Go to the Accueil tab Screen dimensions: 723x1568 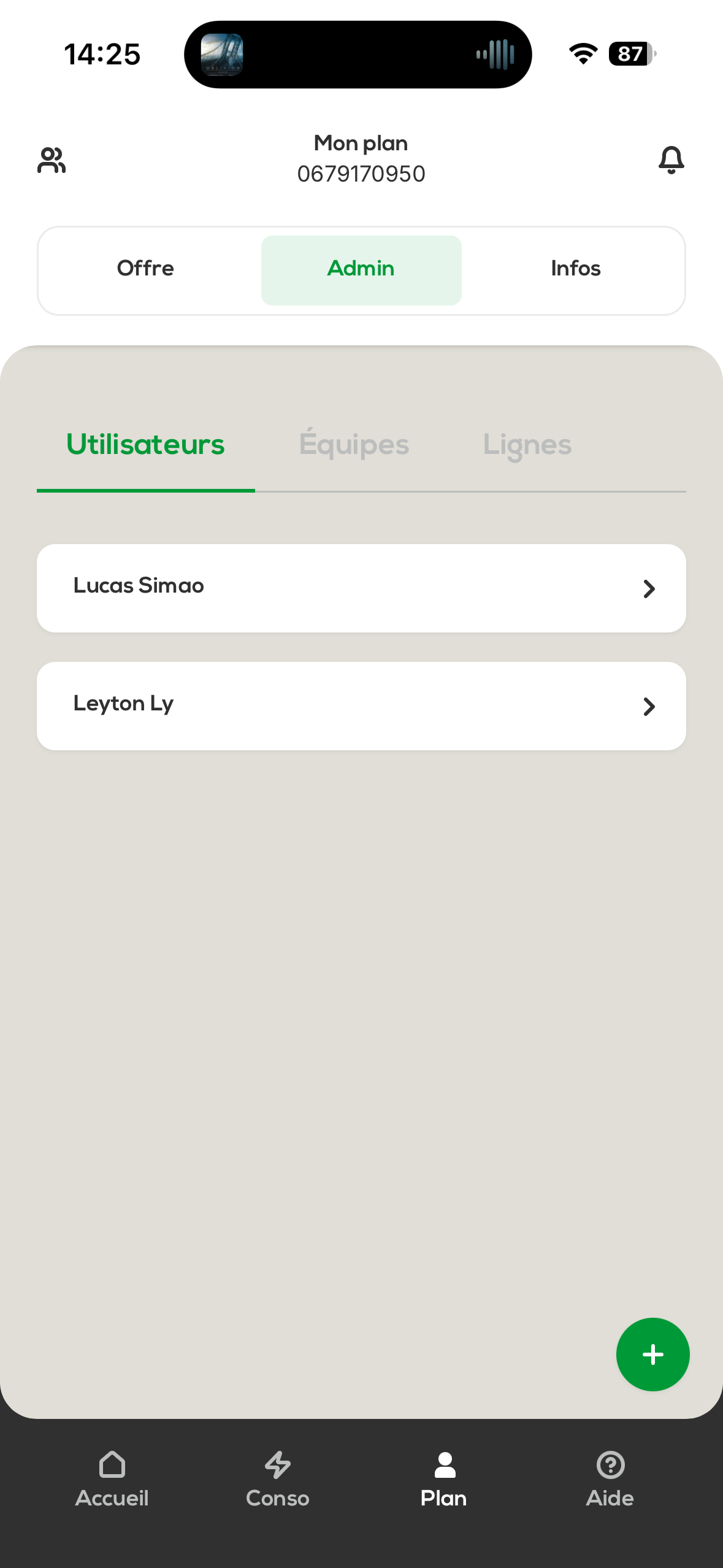point(112,1480)
